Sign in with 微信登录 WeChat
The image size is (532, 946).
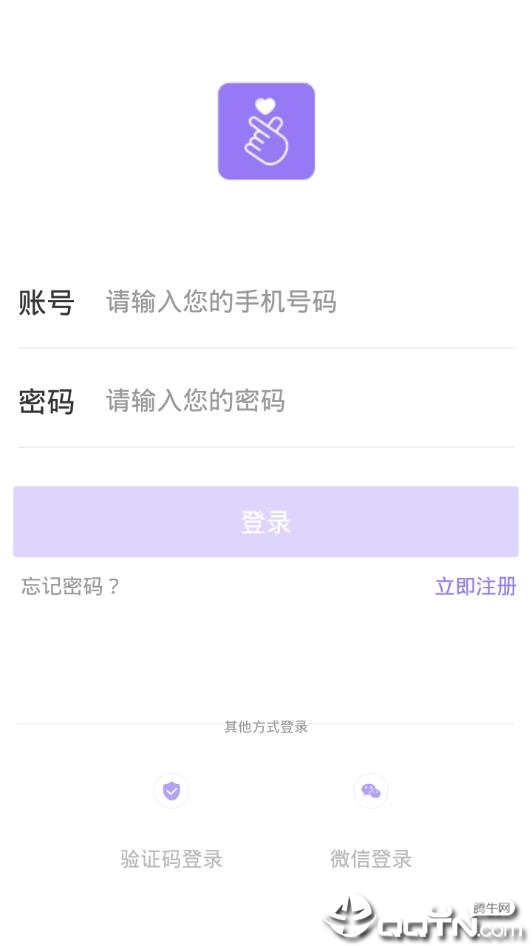point(370,821)
